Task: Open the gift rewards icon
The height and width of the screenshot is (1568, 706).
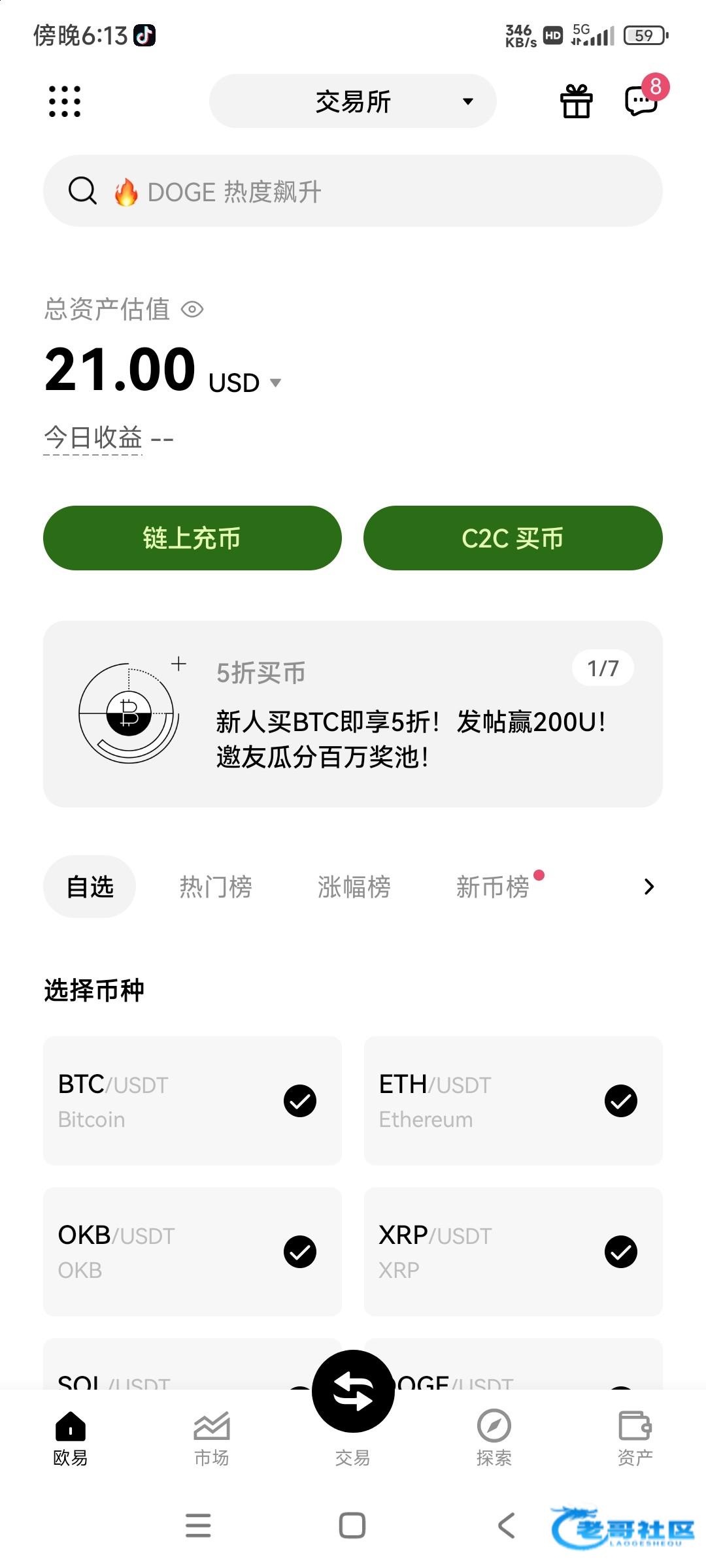Action: pos(577,101)
